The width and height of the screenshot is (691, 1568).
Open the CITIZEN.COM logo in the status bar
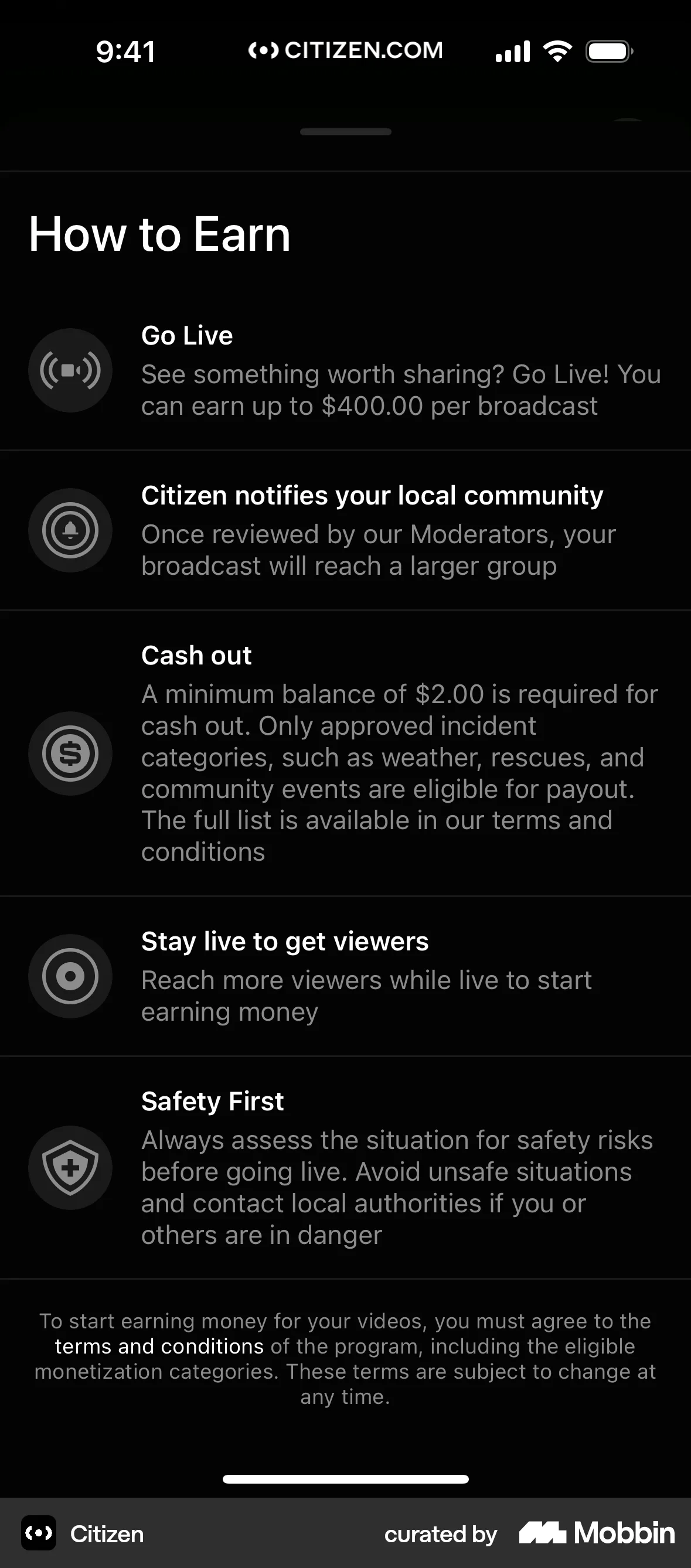[x=345, y=50]
